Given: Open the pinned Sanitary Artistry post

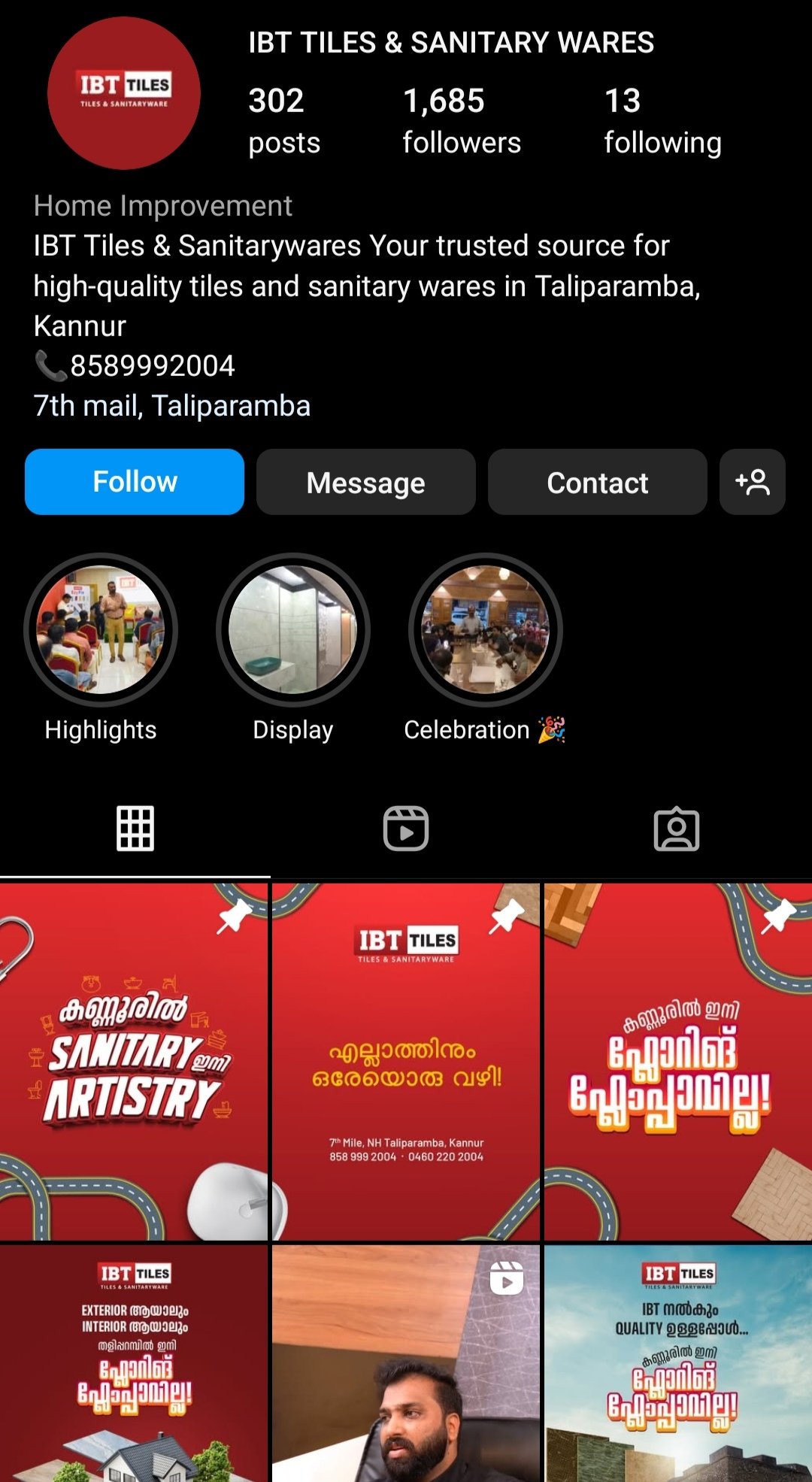Looking at the screenshot, I should (x=134, y=1062).
